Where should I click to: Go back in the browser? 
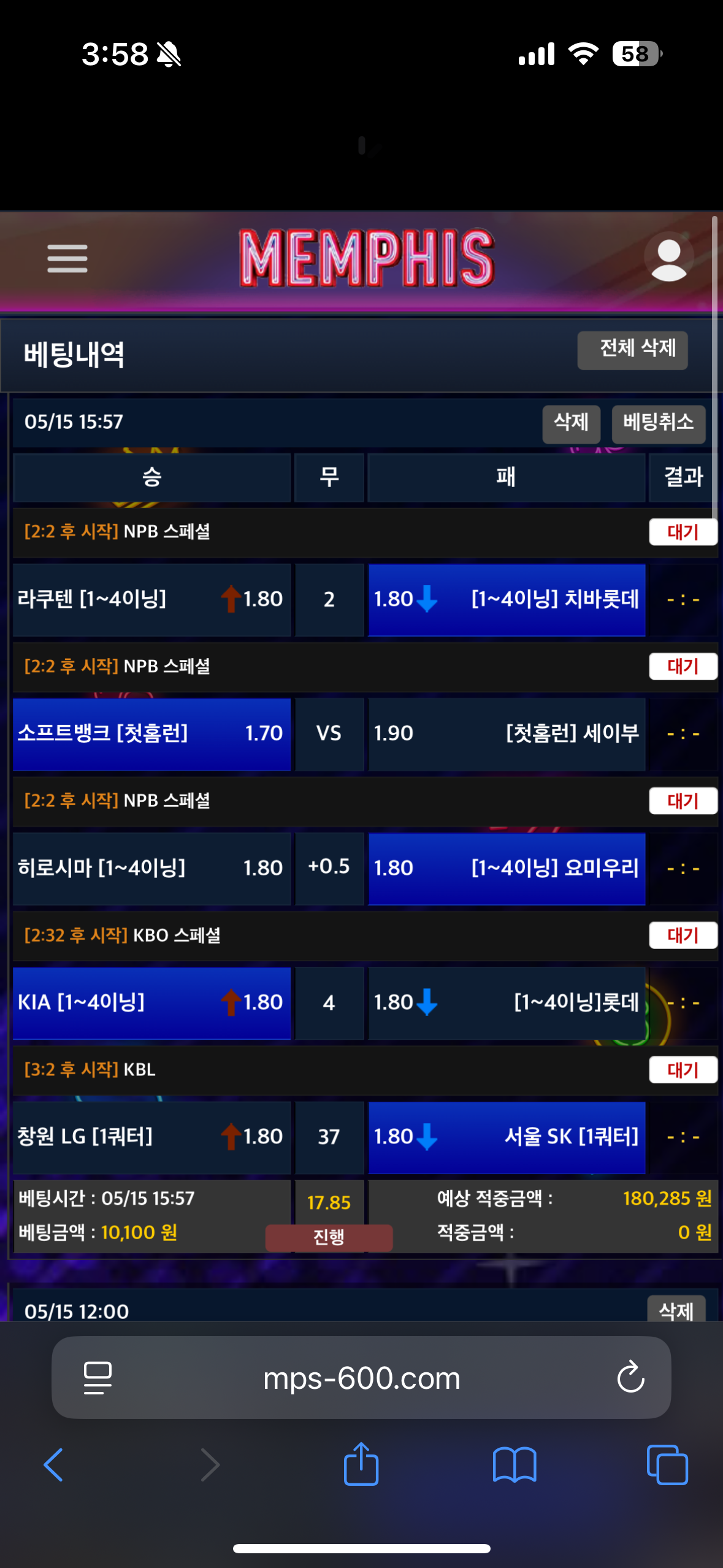(x=54, y=1465)
